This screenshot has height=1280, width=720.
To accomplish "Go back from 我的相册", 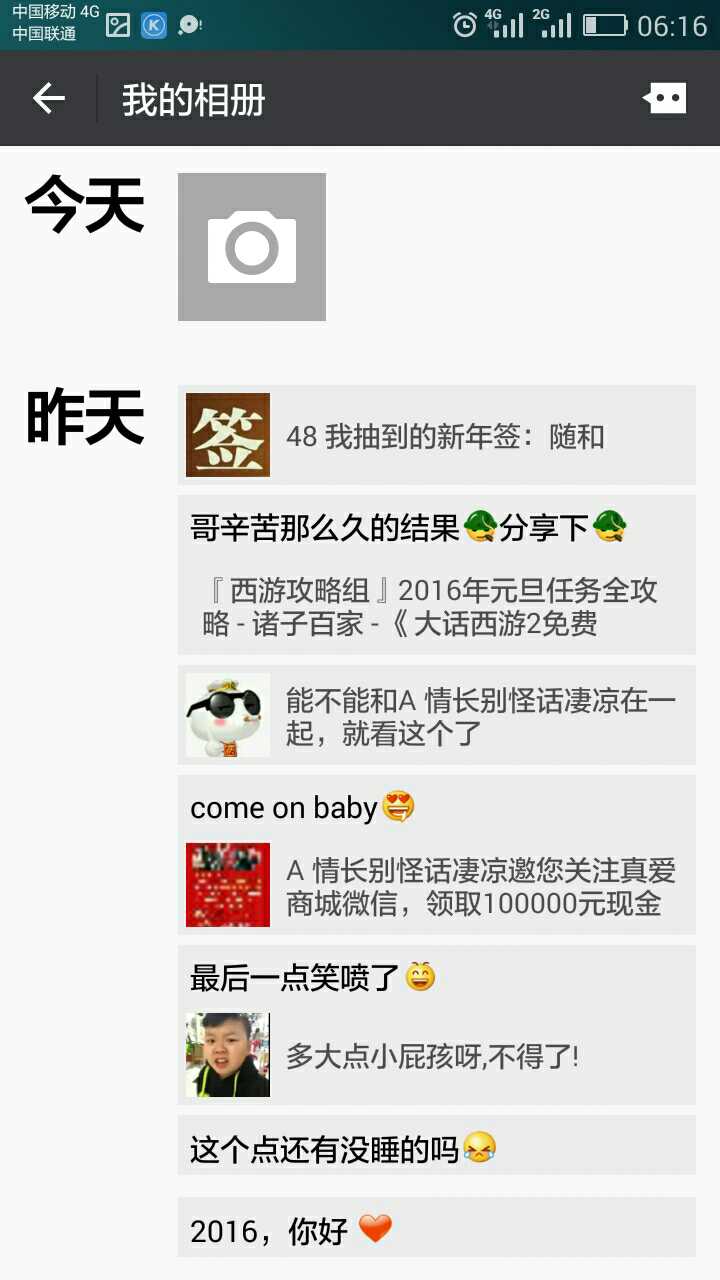I will coord(48,98).
